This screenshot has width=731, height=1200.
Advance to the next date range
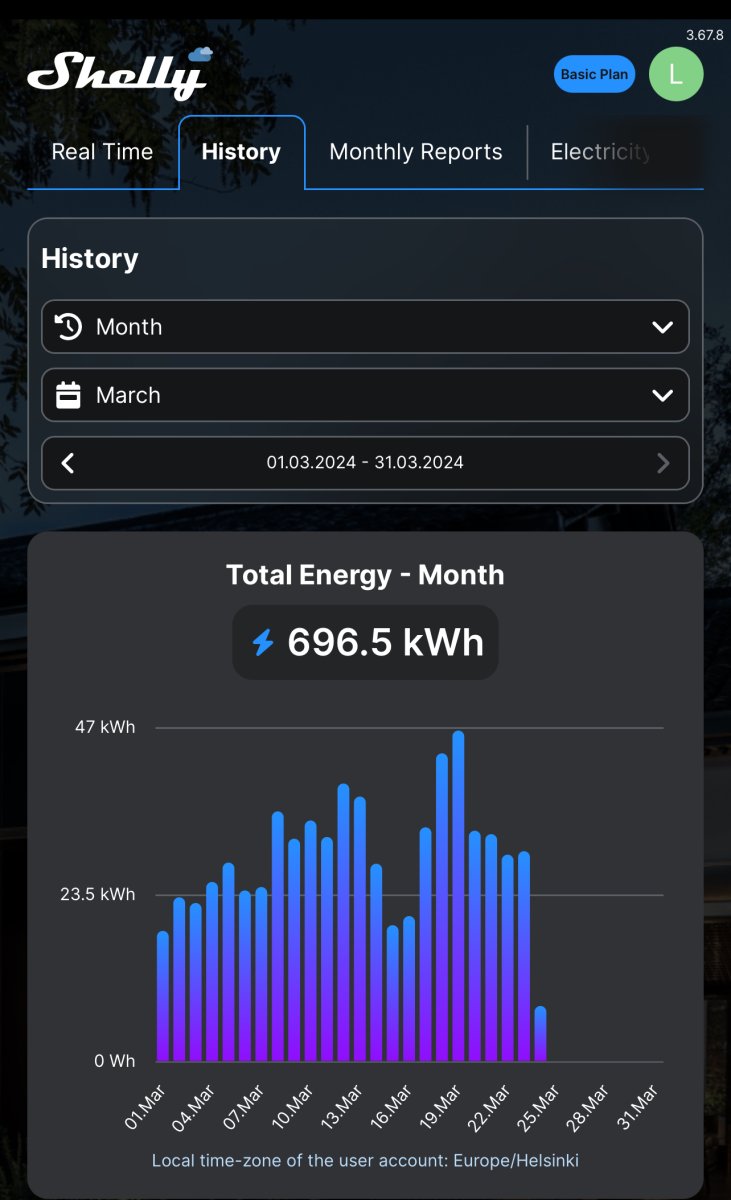coord(662,463)
